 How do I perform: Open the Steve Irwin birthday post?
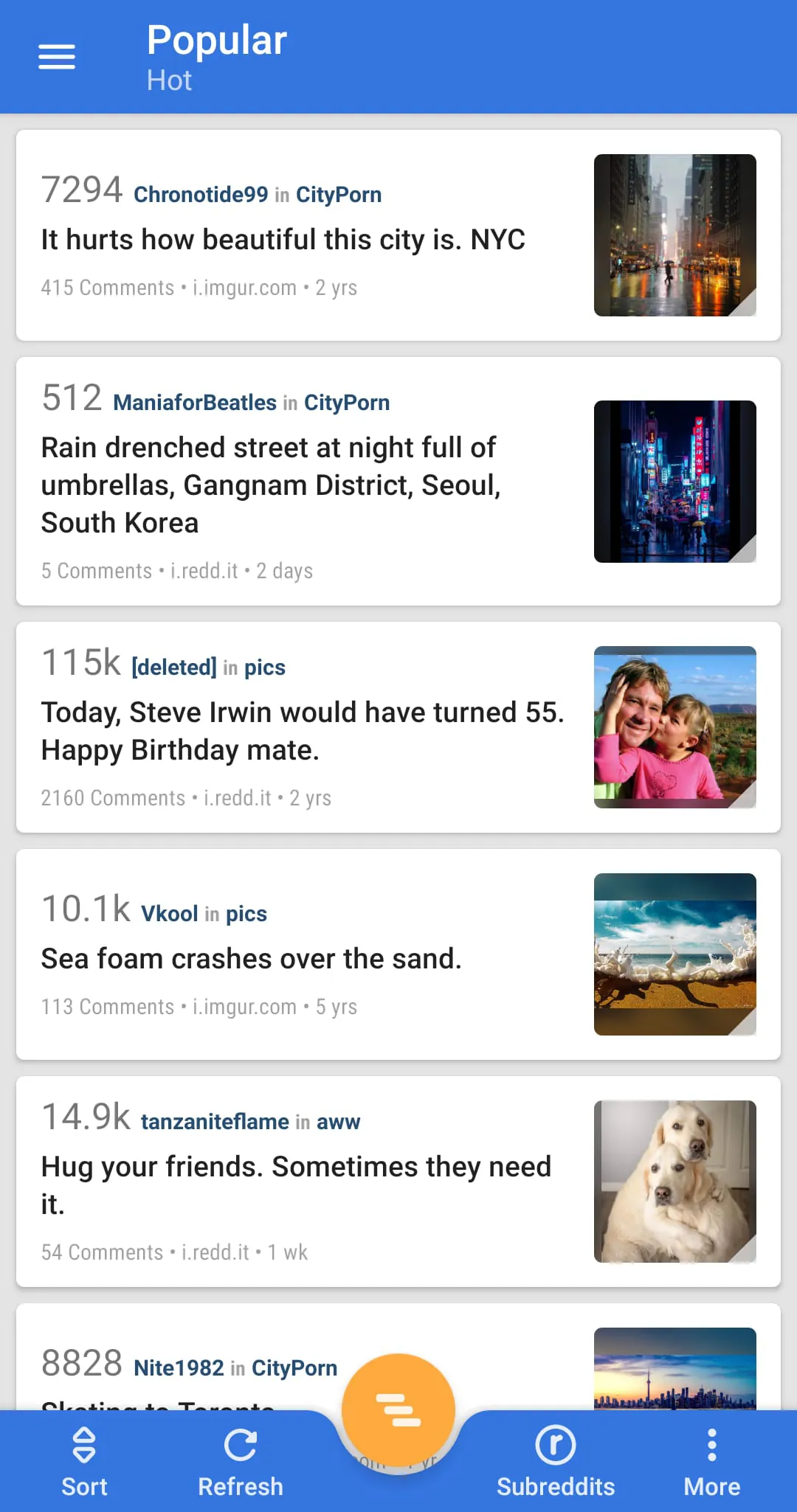point(302,731)
